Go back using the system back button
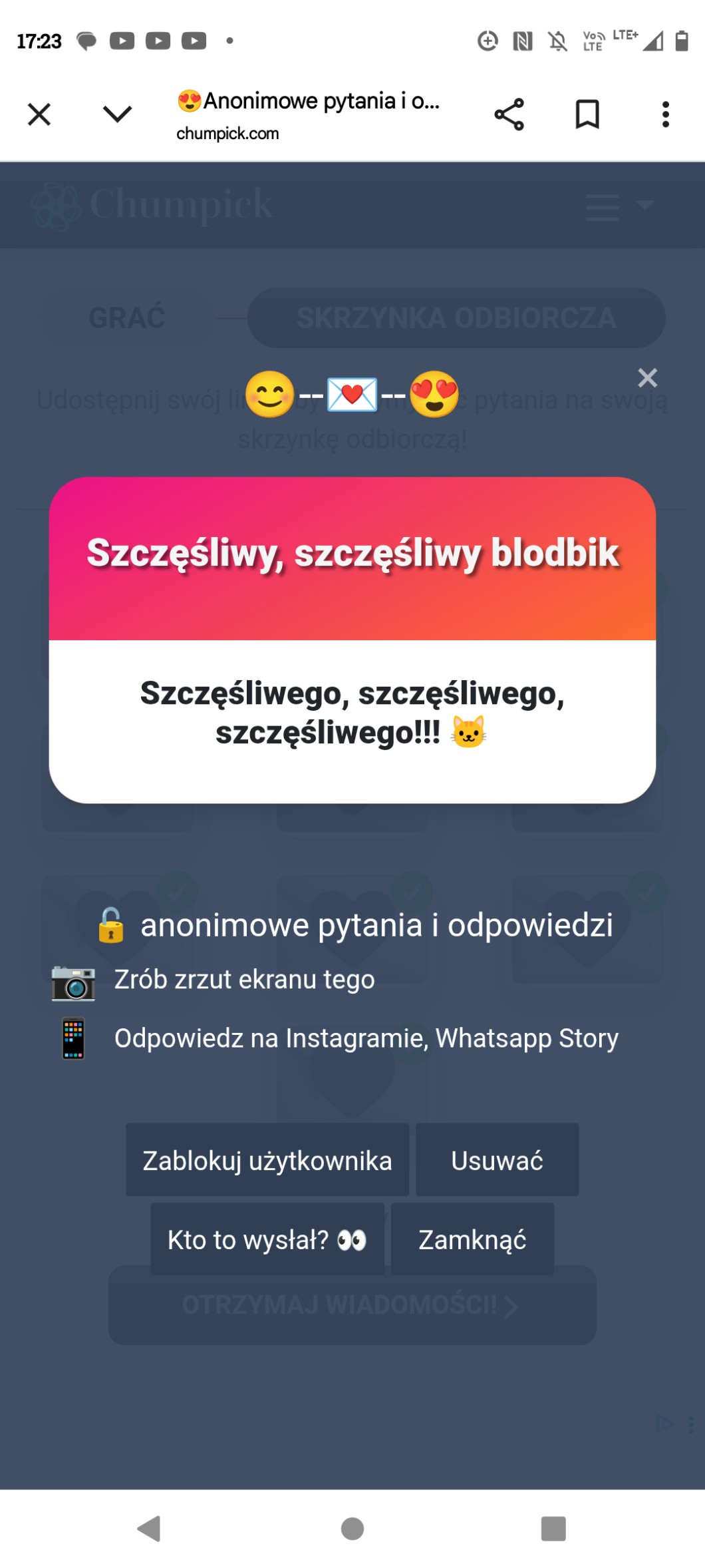The image size is (705, 1568). coord(150,1529)
